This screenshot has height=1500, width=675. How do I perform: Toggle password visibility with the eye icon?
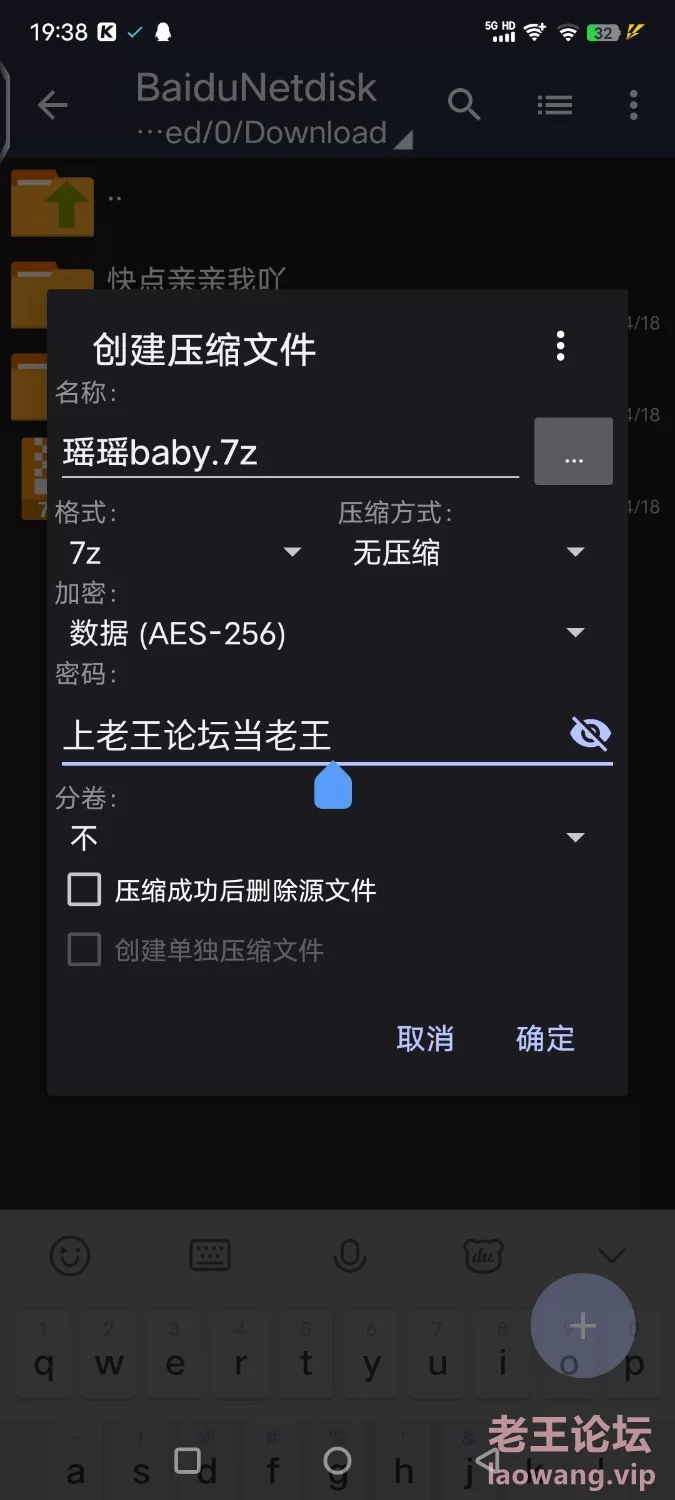click(590, 734)
